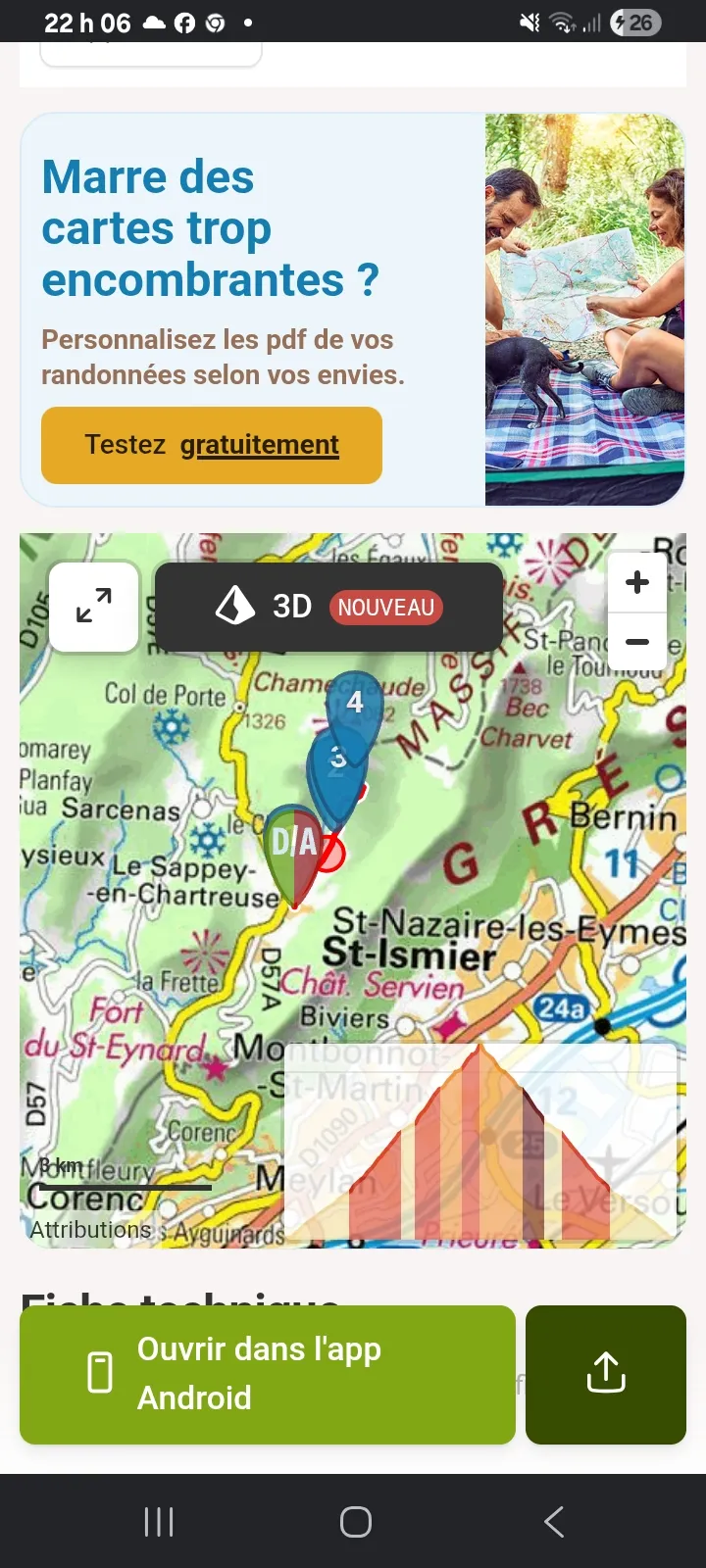This screenshot has height=1568, width=706.
Task: Go back using the system back button
Action: 554,1522
